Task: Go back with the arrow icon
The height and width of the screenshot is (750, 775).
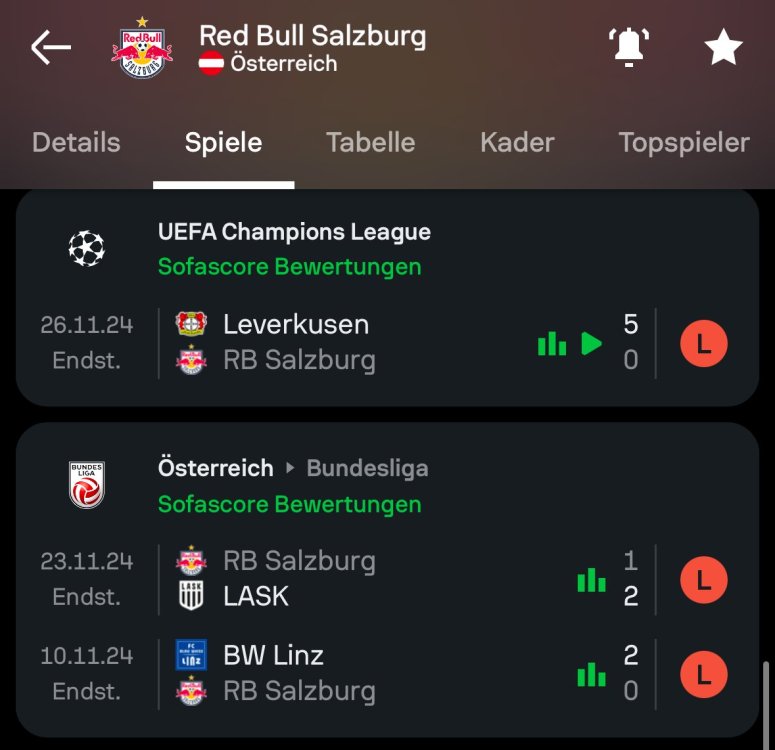Action: click(51, 47)
